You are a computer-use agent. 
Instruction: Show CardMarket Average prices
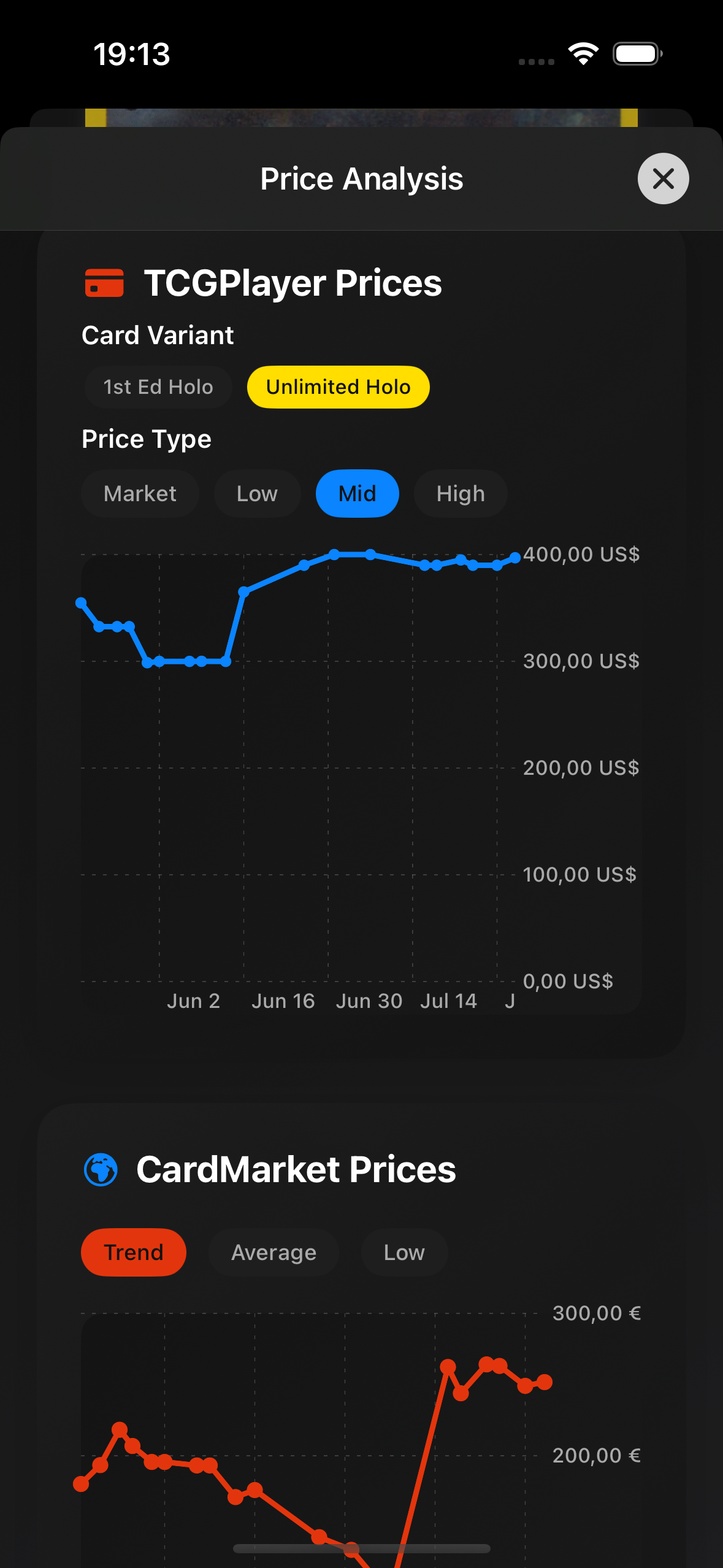tap(274, 1252)
